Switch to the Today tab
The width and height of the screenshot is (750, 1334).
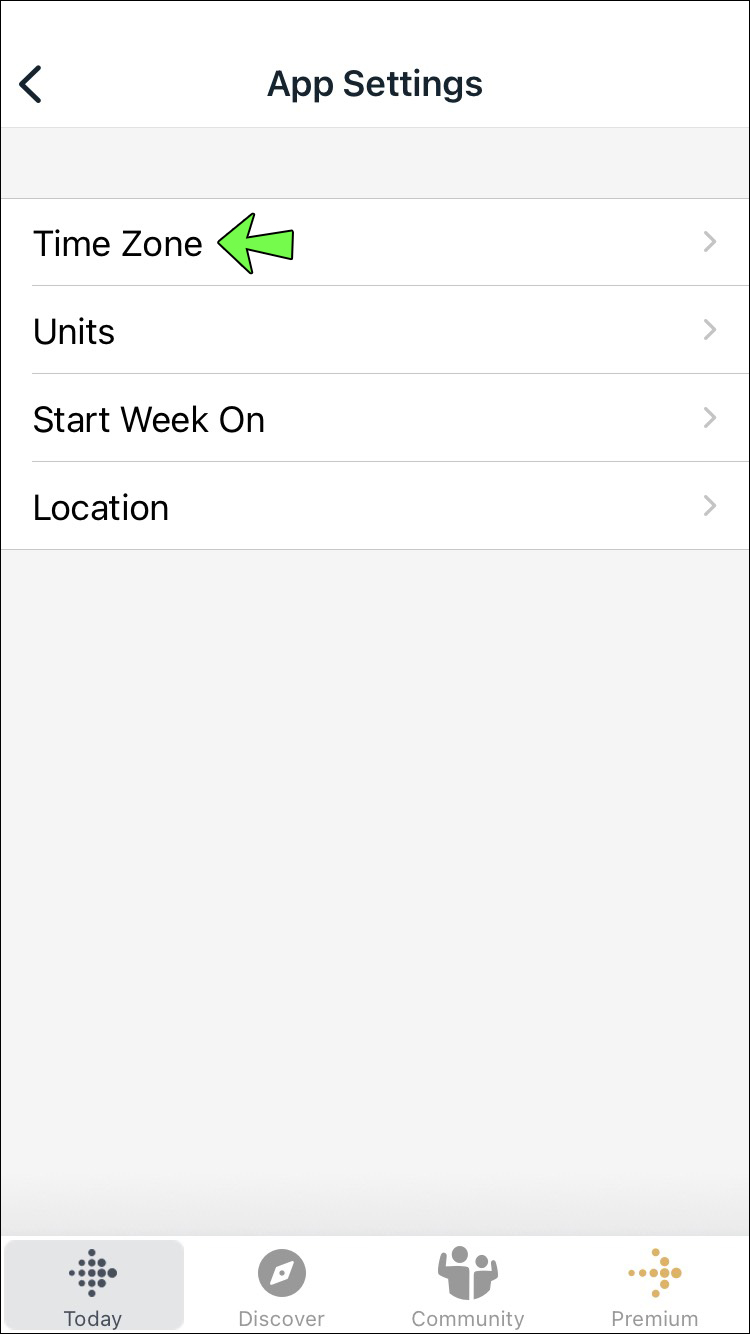(93, 1286)
